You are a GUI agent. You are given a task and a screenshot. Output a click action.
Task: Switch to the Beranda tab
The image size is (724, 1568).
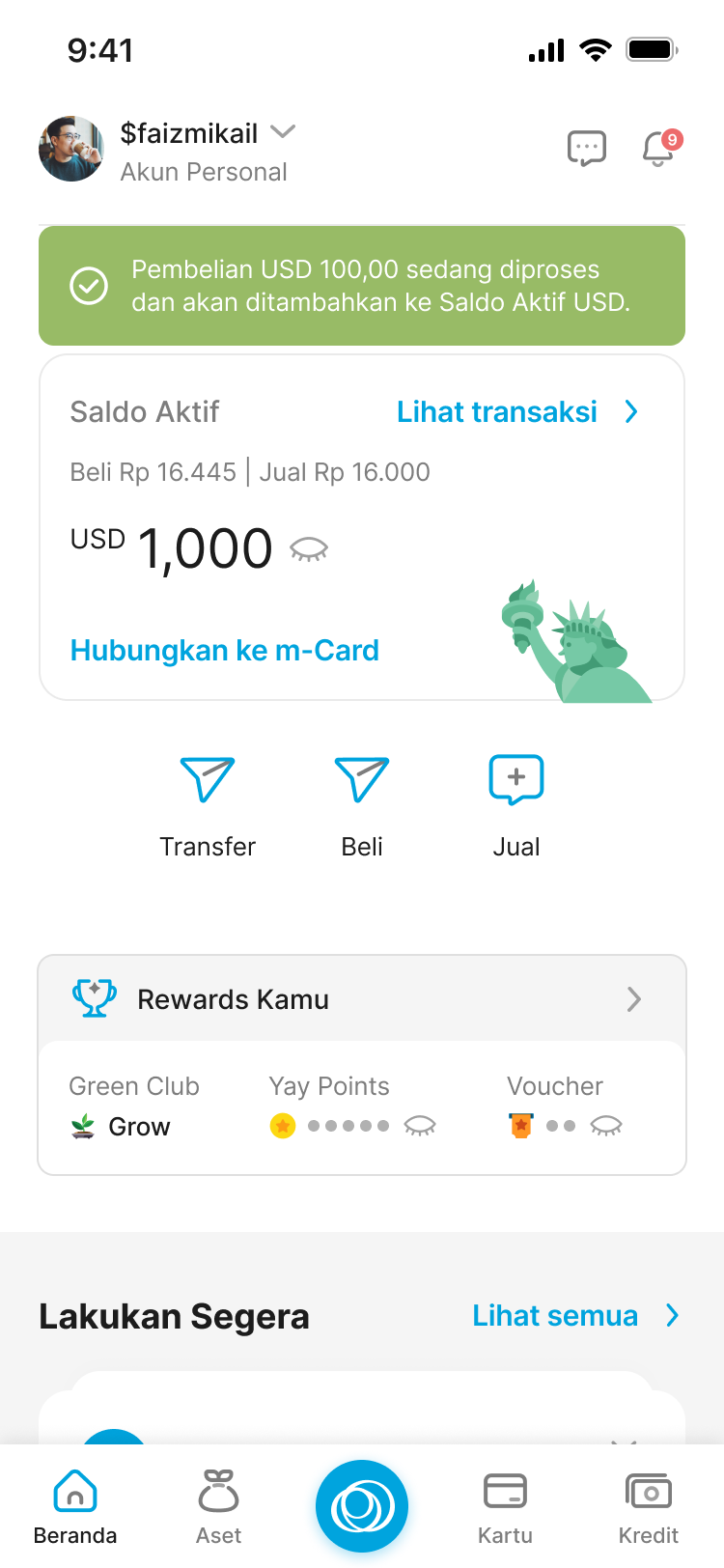click(x=75, y=1506)
